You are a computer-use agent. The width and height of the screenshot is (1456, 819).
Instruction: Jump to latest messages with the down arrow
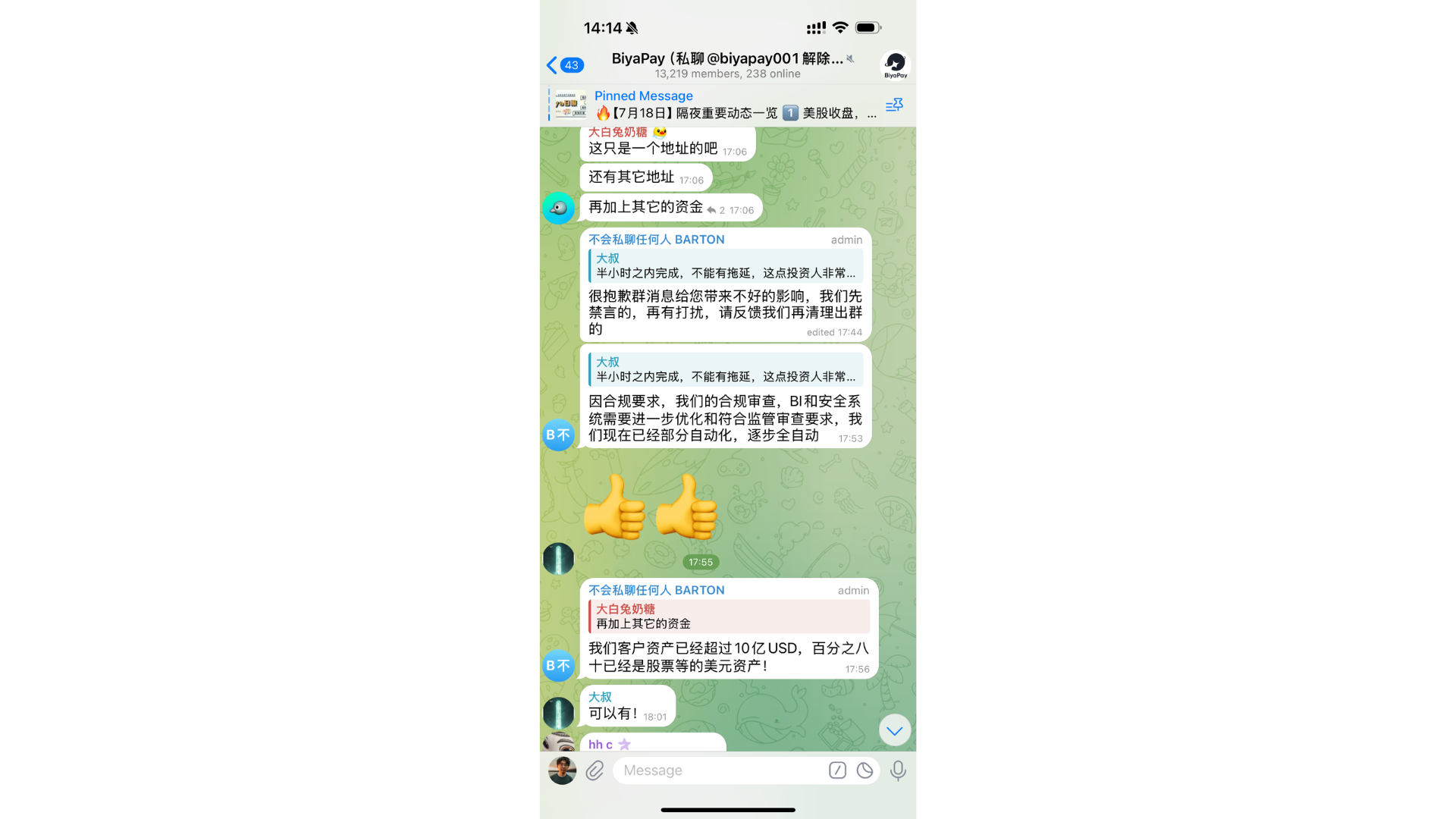coord(895,730)
